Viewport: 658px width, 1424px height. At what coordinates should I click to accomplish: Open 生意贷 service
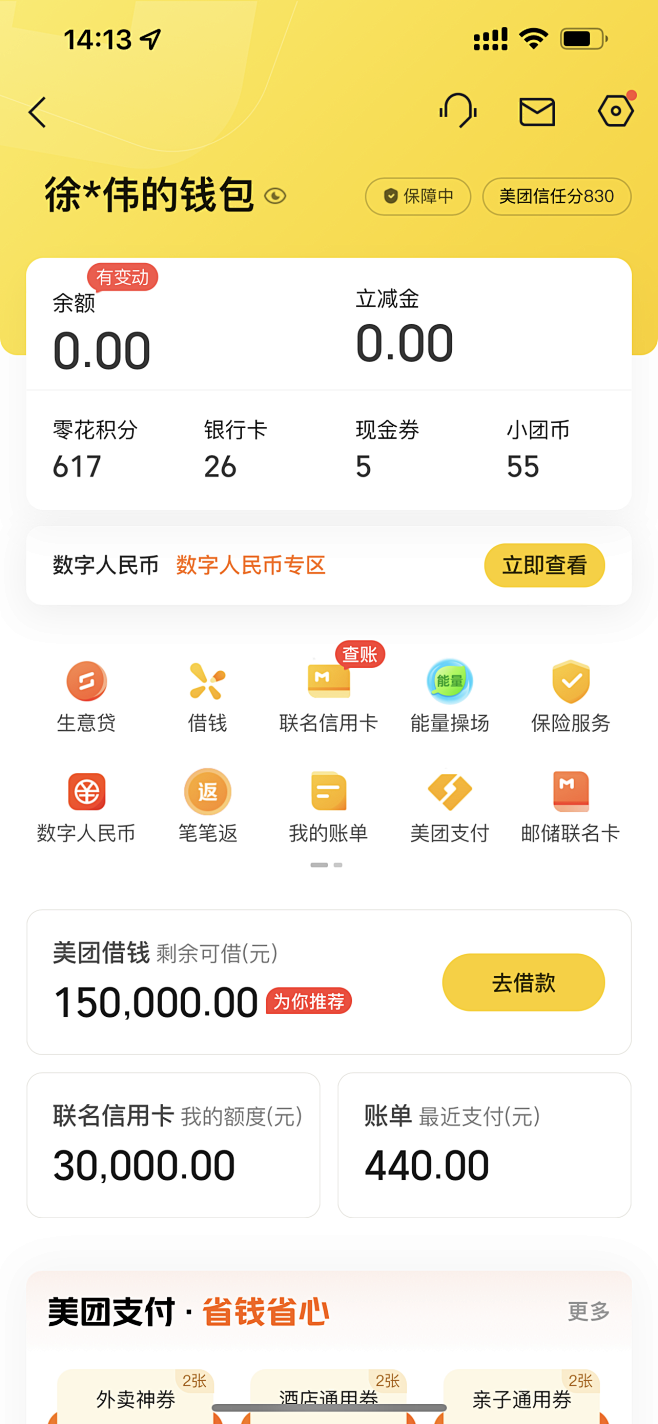[x=86, y=697]
